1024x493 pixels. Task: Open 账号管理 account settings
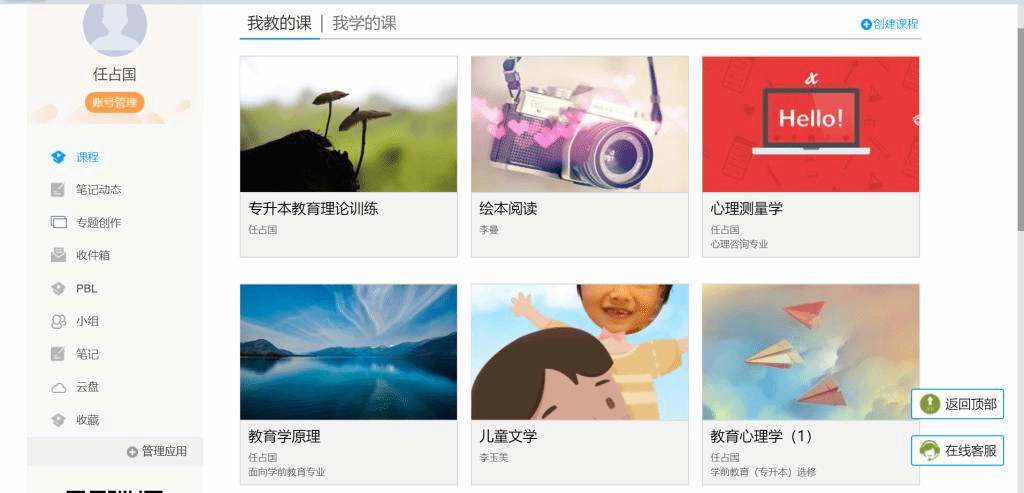(x=114, y=103)
